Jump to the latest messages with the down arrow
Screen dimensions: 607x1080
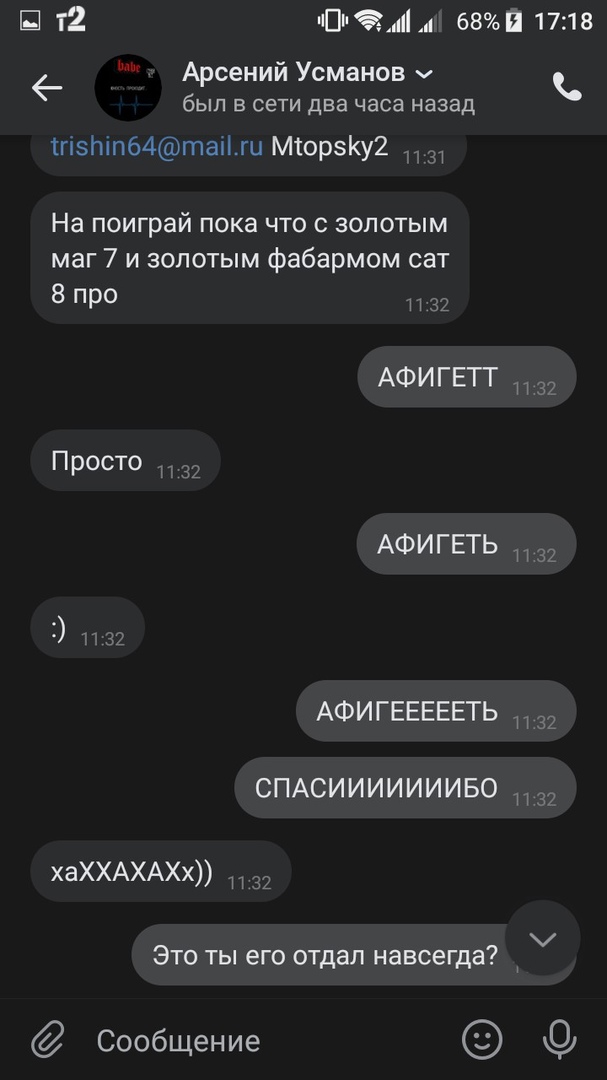(542, 939)
